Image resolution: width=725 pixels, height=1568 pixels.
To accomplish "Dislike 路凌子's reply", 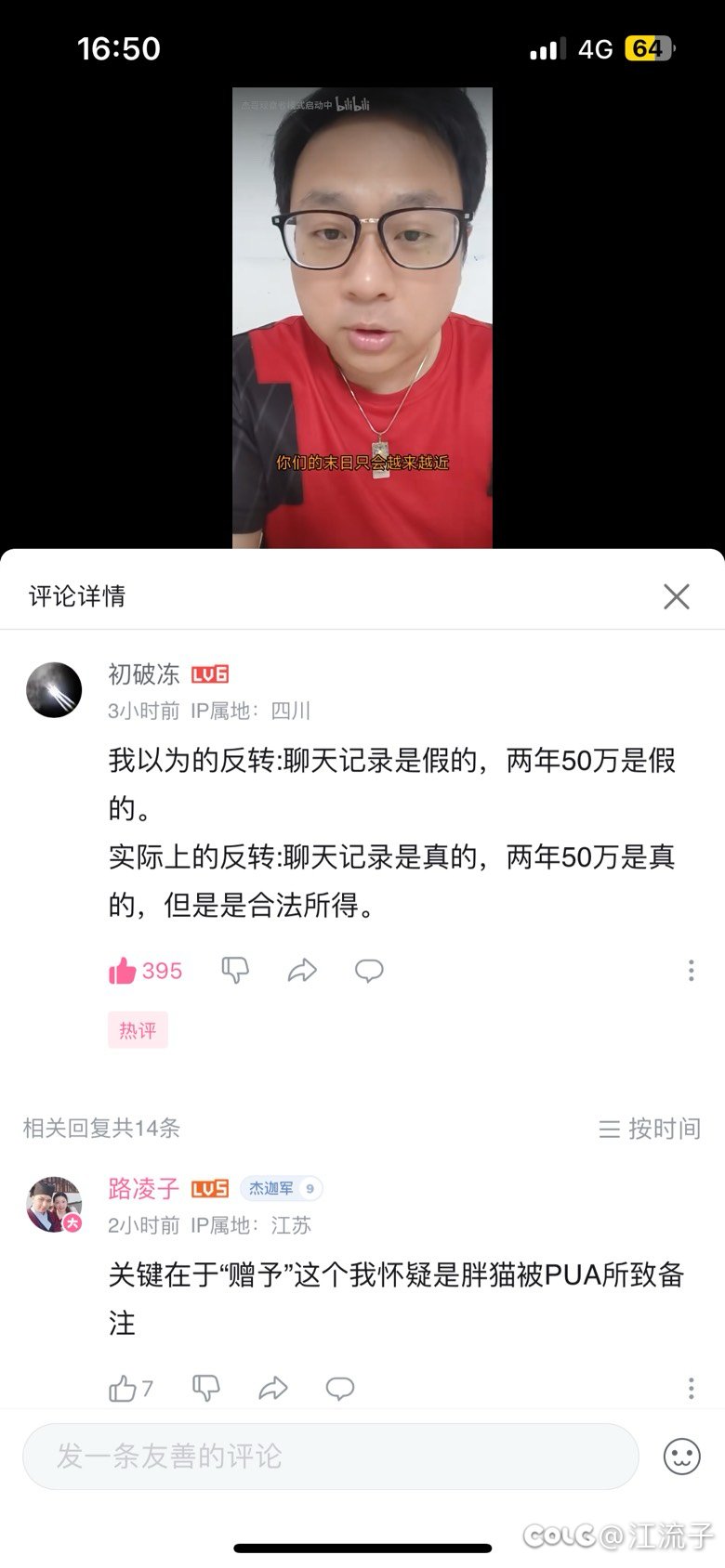I will coord(205,1389).
